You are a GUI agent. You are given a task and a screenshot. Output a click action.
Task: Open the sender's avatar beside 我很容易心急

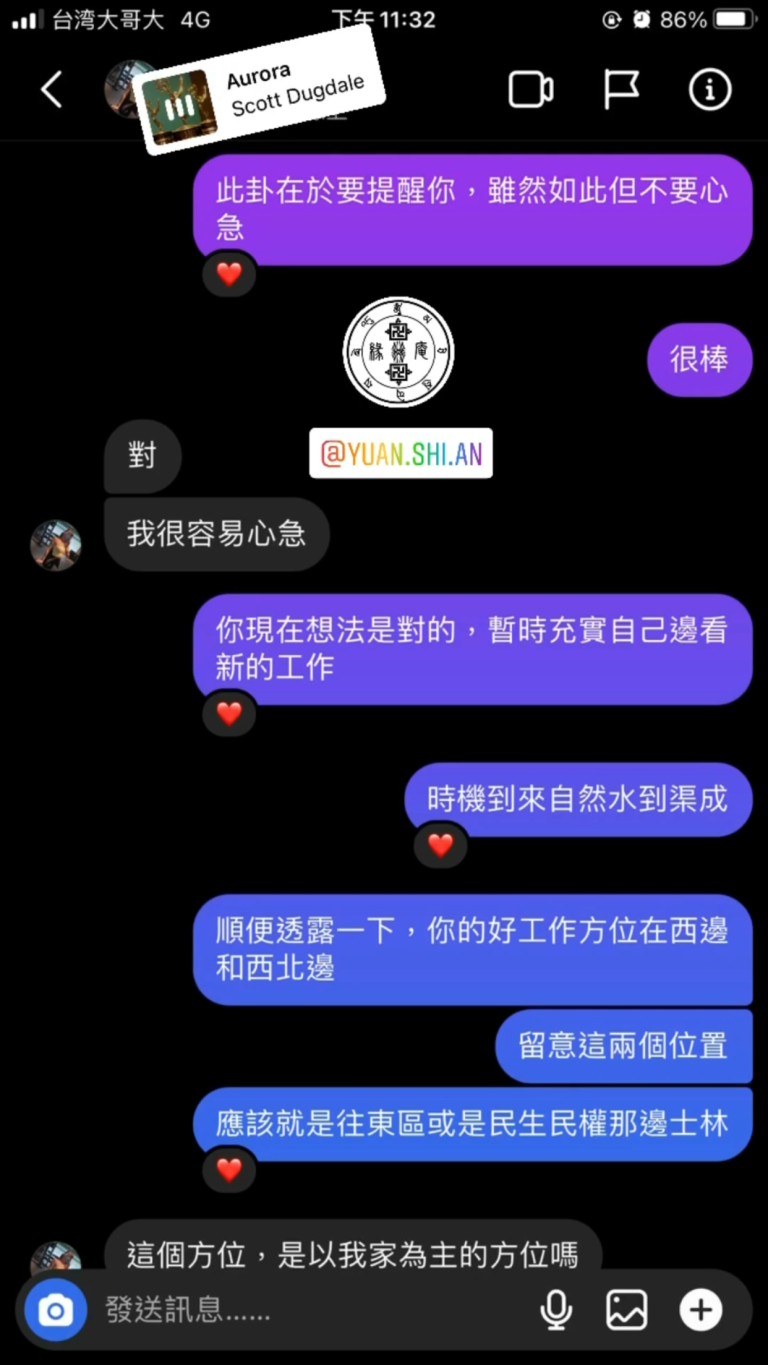point(56,545)
